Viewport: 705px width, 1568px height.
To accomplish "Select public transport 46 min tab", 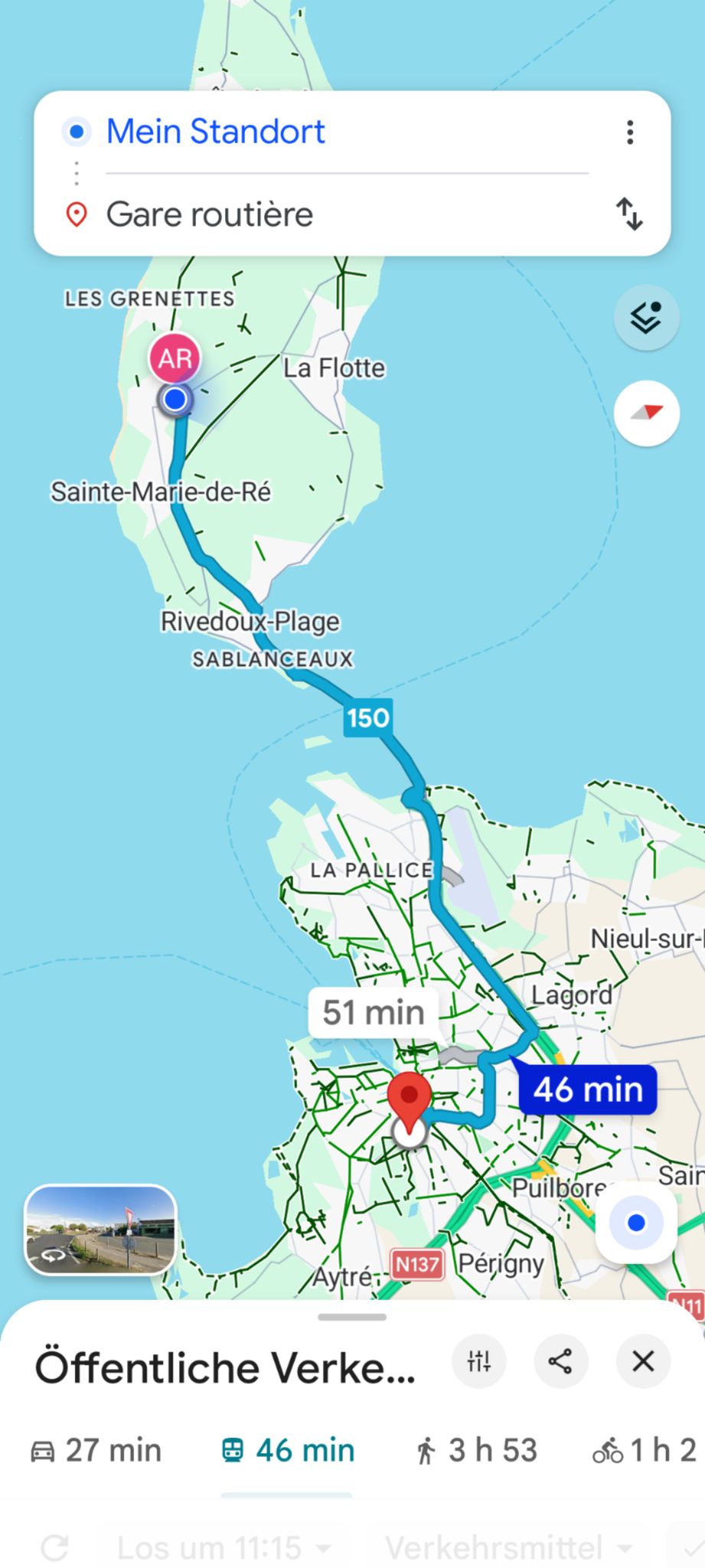I will click(x=288, y=1450).
